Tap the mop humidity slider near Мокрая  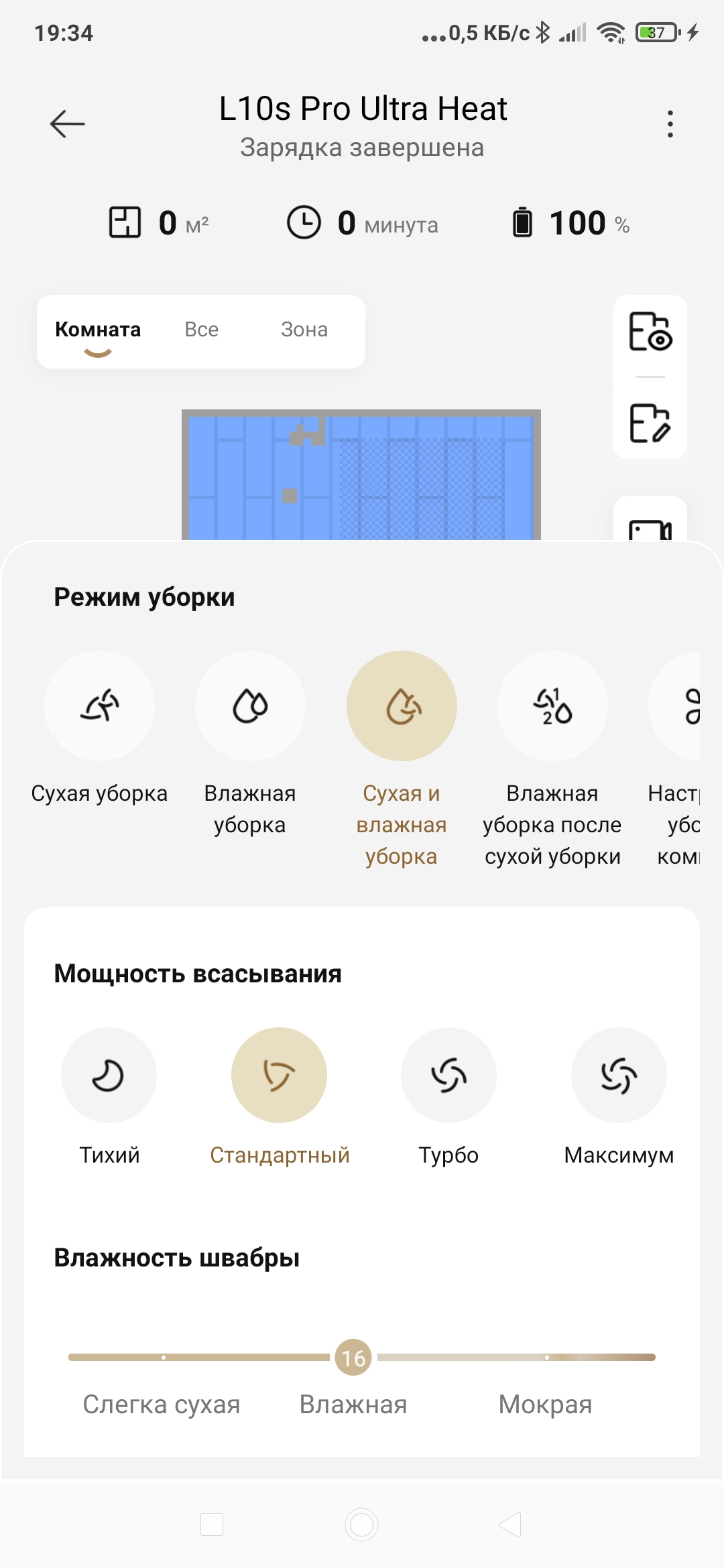(547, 1358)
